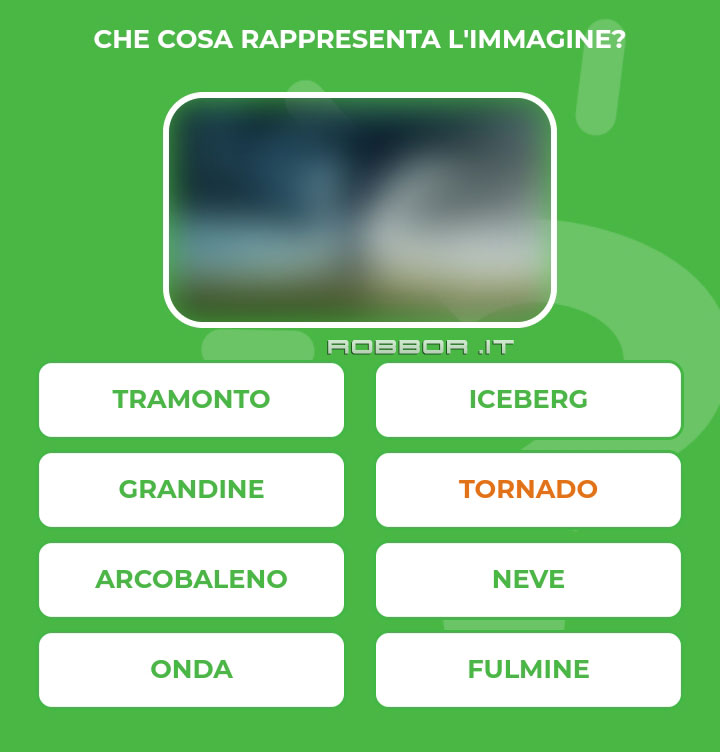Answer with TORNADO
The image size is (720, 752).
[x=528, y=489]
